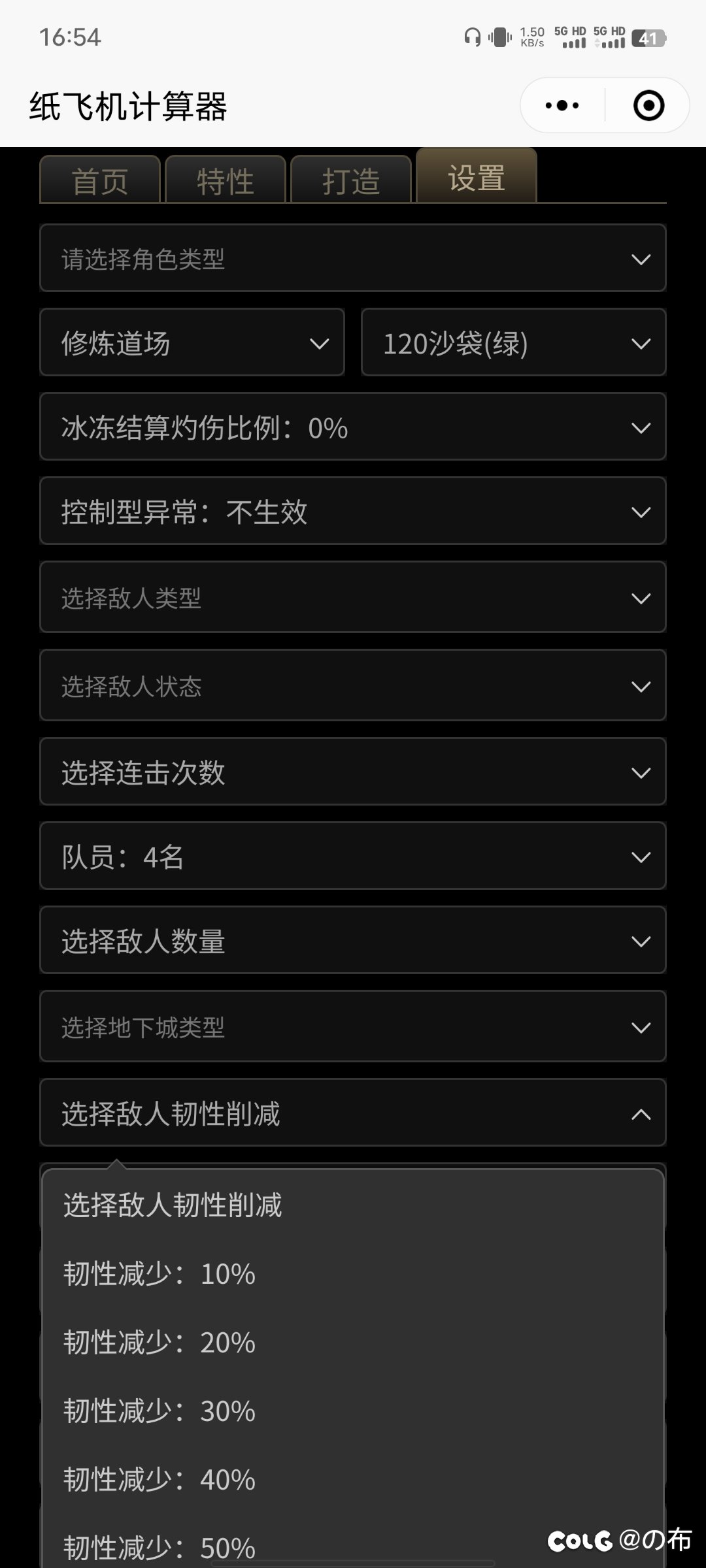Viewport: 706px width, 1568px height.
Task: Expand the 选择地下城类型 dropdown
Action: click(353, 1027)
